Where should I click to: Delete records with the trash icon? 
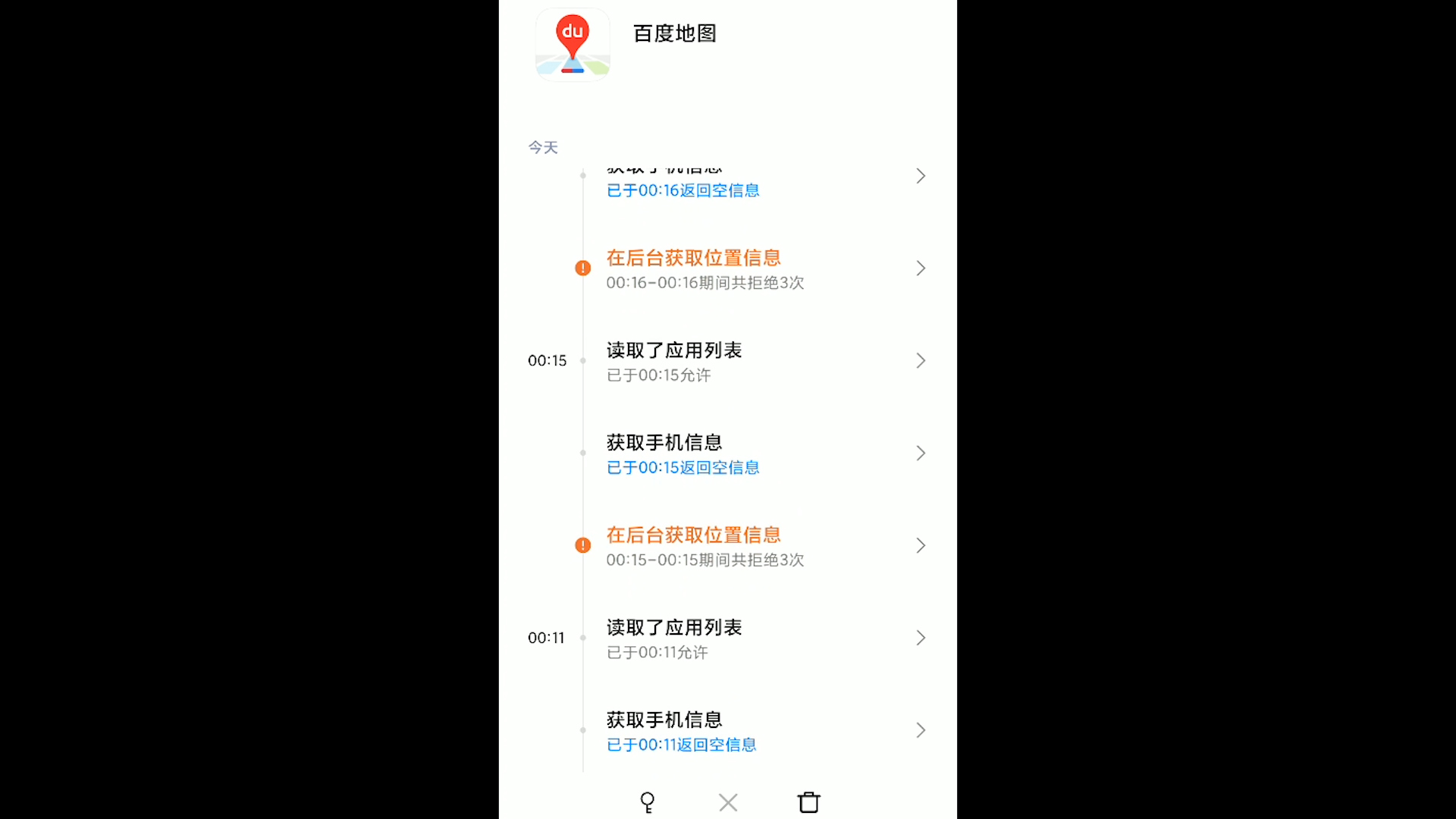808,802
